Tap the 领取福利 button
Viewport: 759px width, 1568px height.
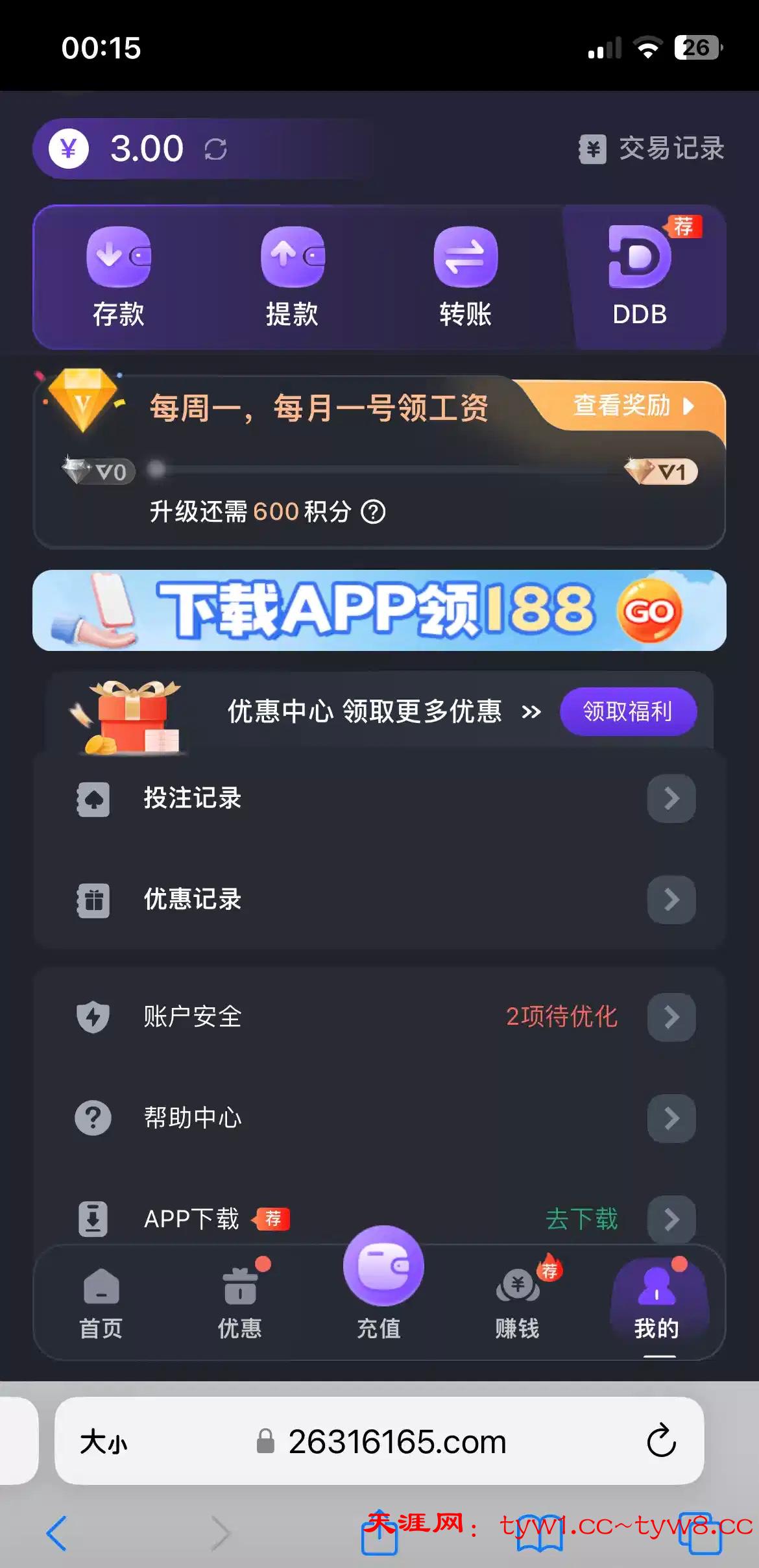click(x=627, y=711)
